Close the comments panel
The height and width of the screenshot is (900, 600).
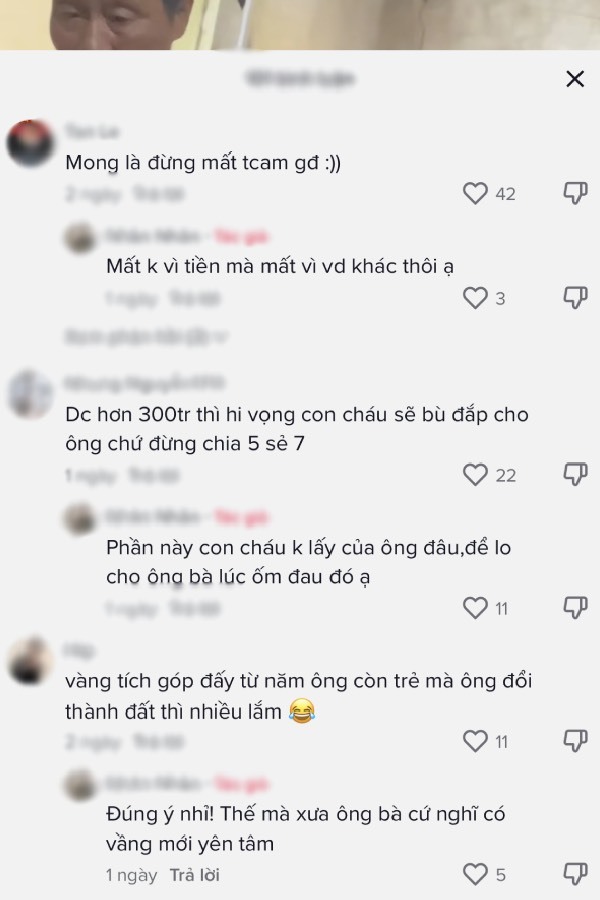point(575,79)
